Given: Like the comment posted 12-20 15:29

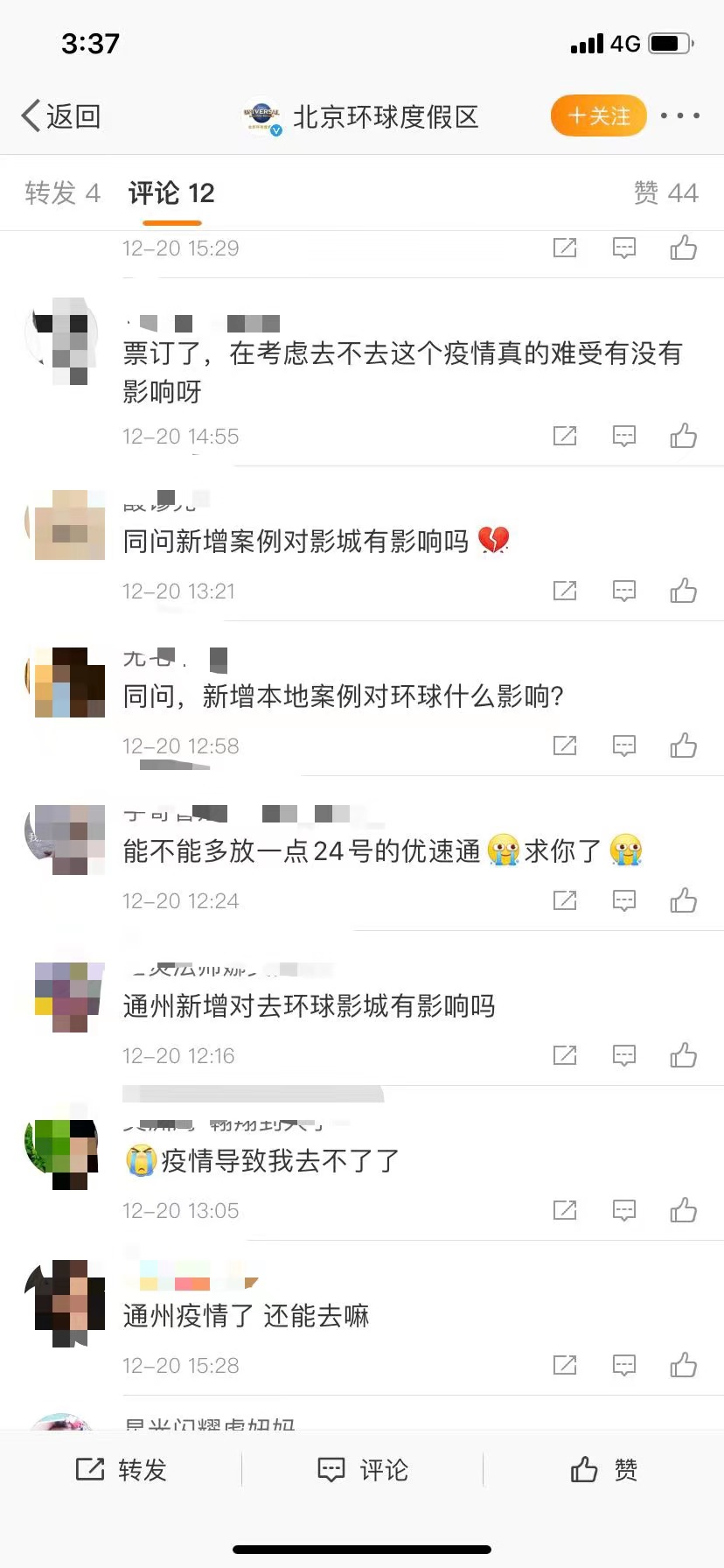Looking at the screenshot, I should 683,248.
